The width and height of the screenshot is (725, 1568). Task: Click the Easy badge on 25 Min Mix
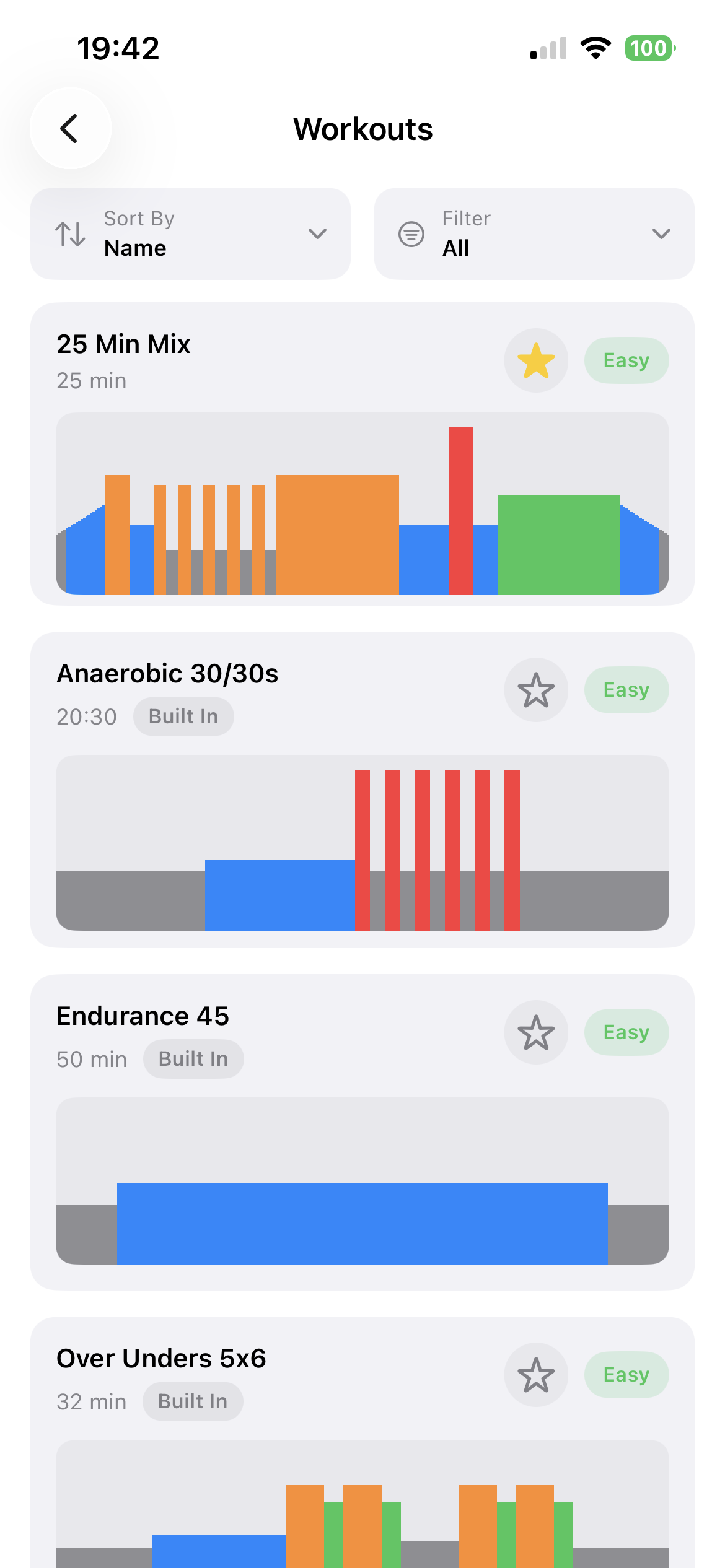[626, 360]
